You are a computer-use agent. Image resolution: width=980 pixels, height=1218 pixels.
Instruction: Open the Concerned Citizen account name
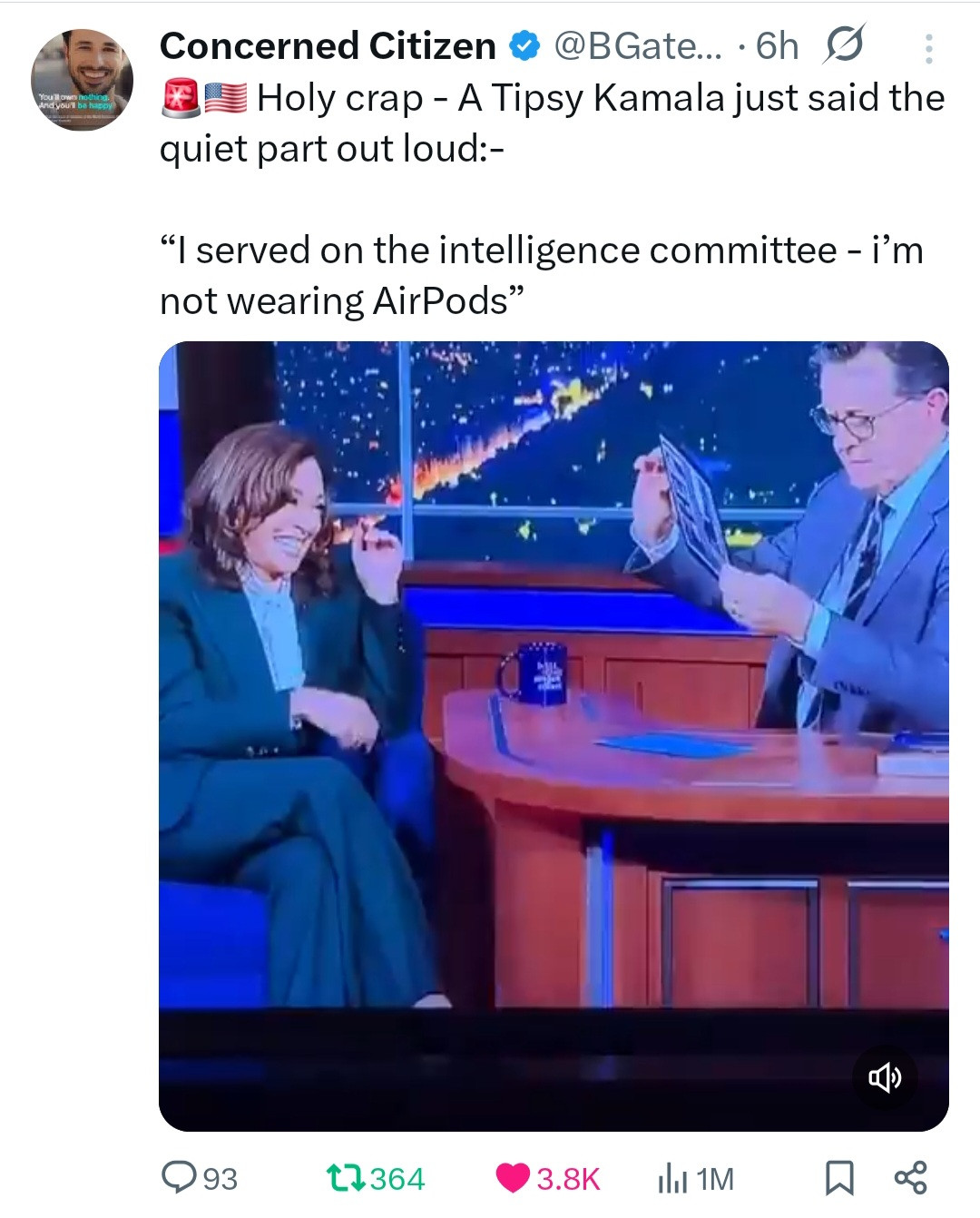(328, 45)
